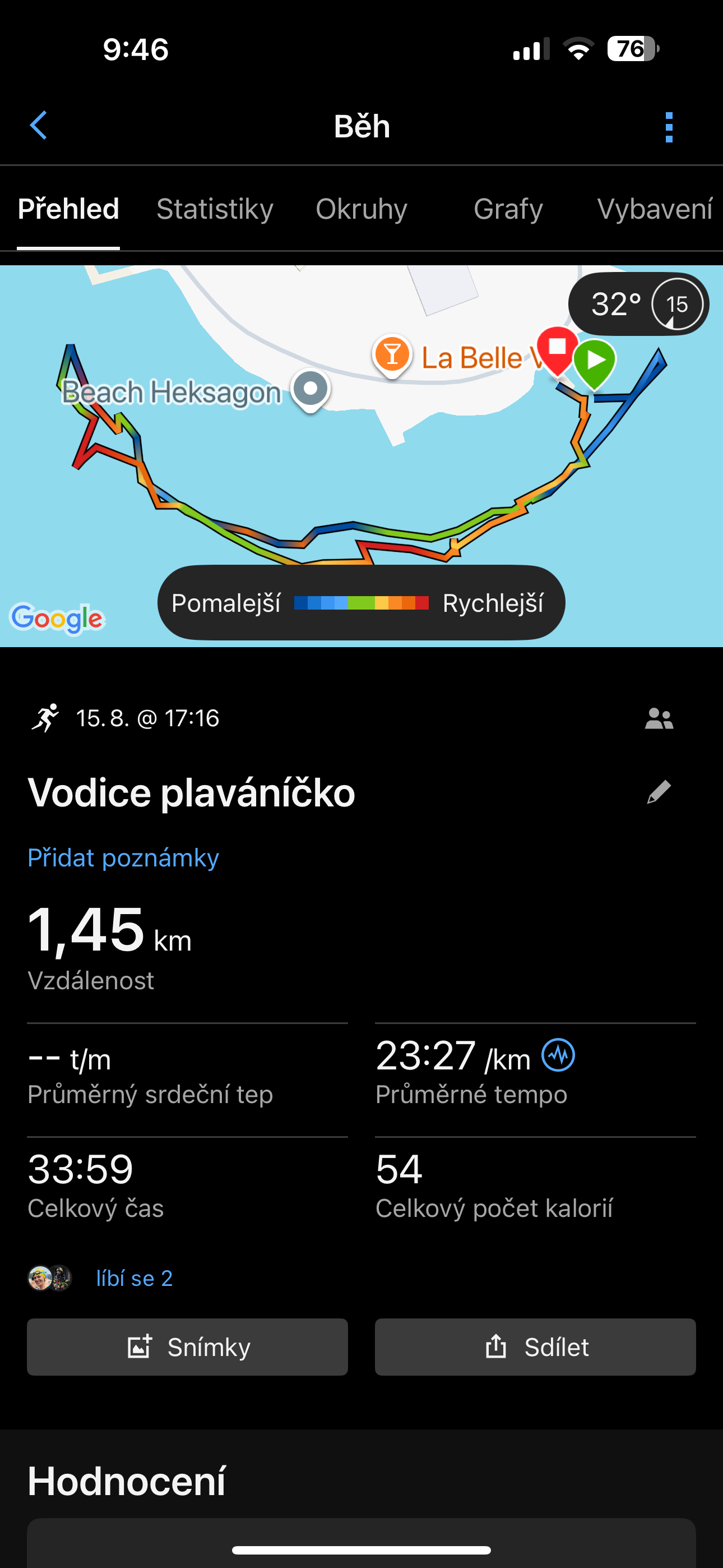Open the three-dot overflow menu
The height and width of the screenshot is (1568, 723).
669,127
